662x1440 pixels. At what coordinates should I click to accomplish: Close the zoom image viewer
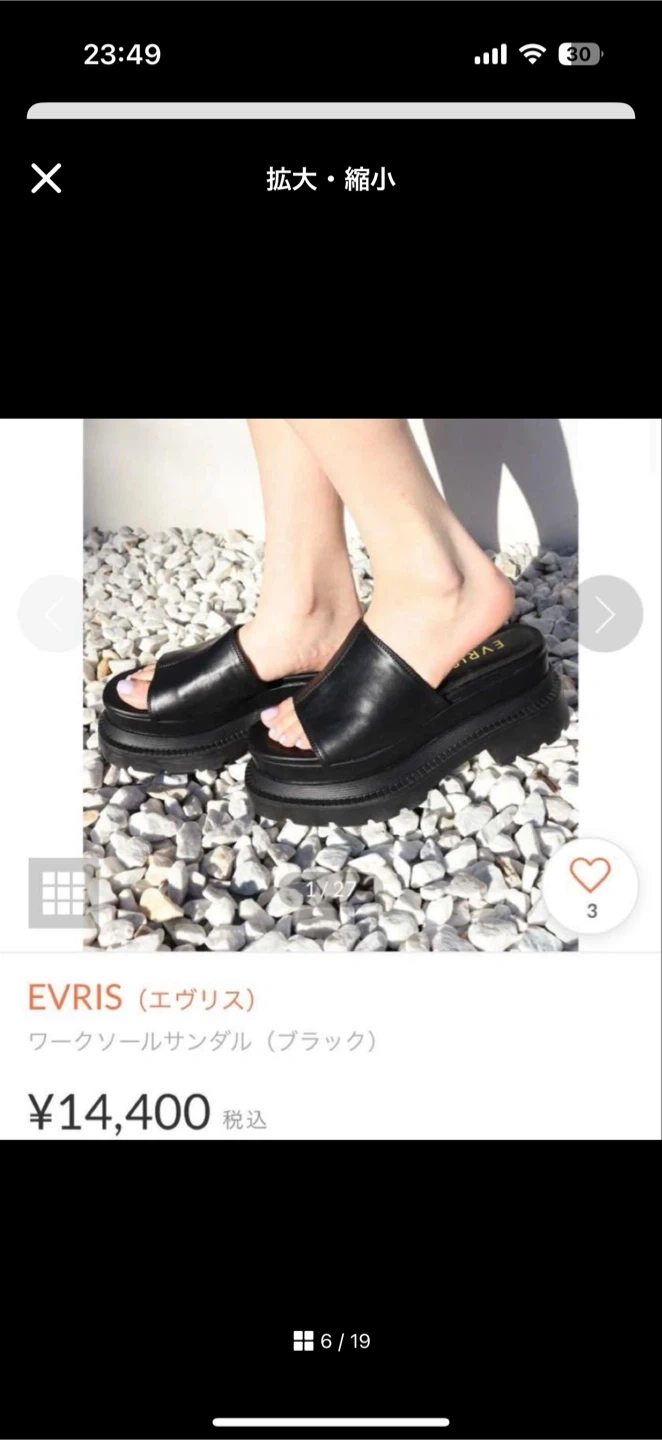[x=46, y=179]
